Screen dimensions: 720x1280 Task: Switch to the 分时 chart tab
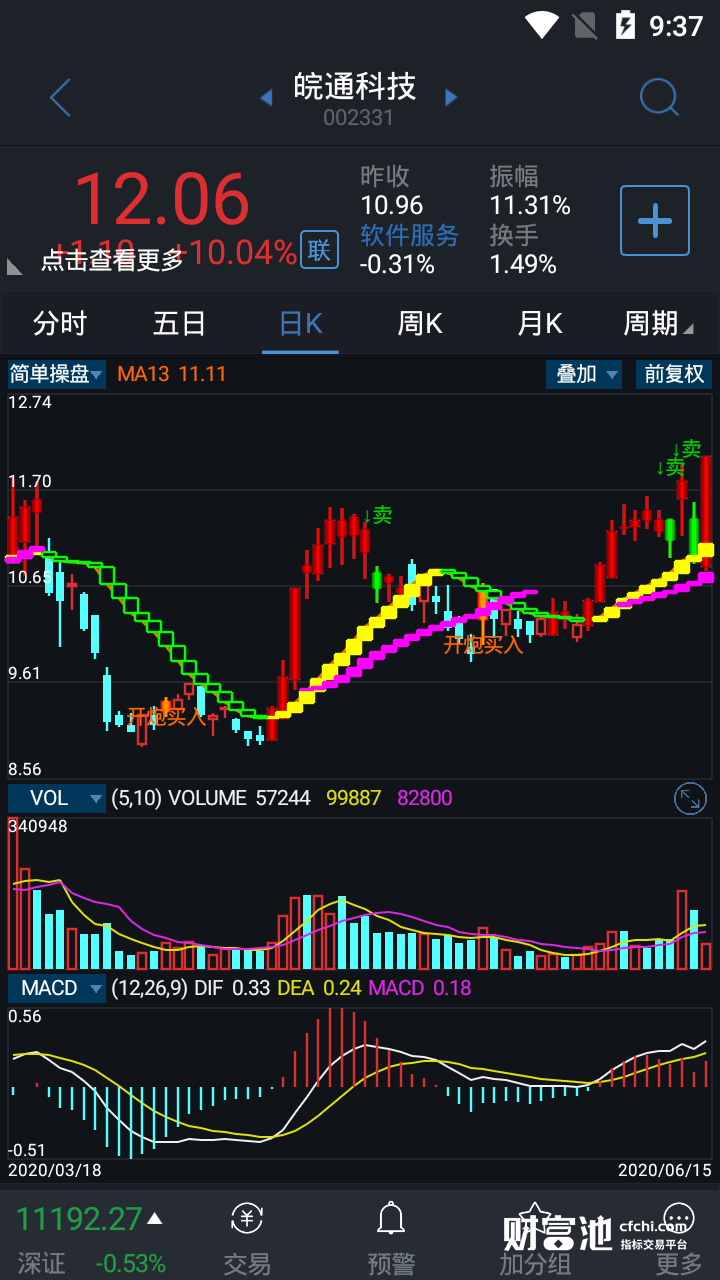60,324
